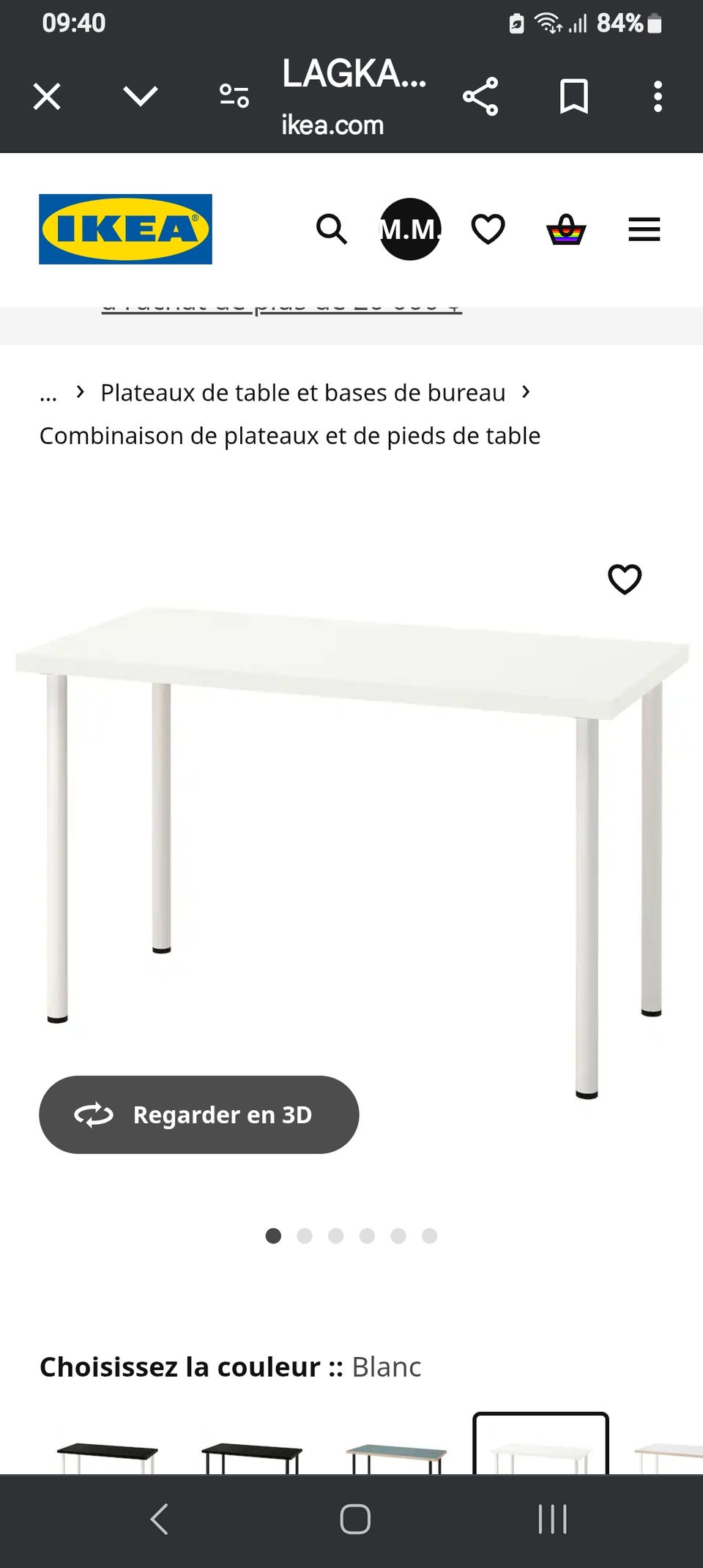Select Combinaison de plateaux et de pieds link
The height and width of the screenshot is (1568, 703).
click(290, 434)
